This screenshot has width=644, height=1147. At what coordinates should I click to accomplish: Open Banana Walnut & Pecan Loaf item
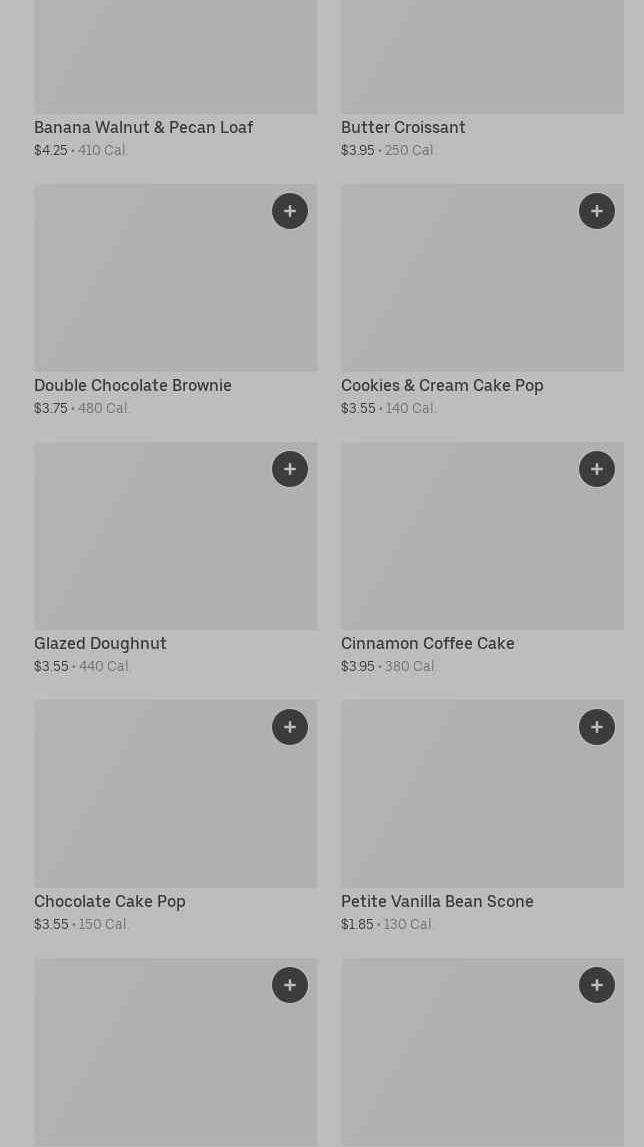pyautogui.click(x=143, y=127)
